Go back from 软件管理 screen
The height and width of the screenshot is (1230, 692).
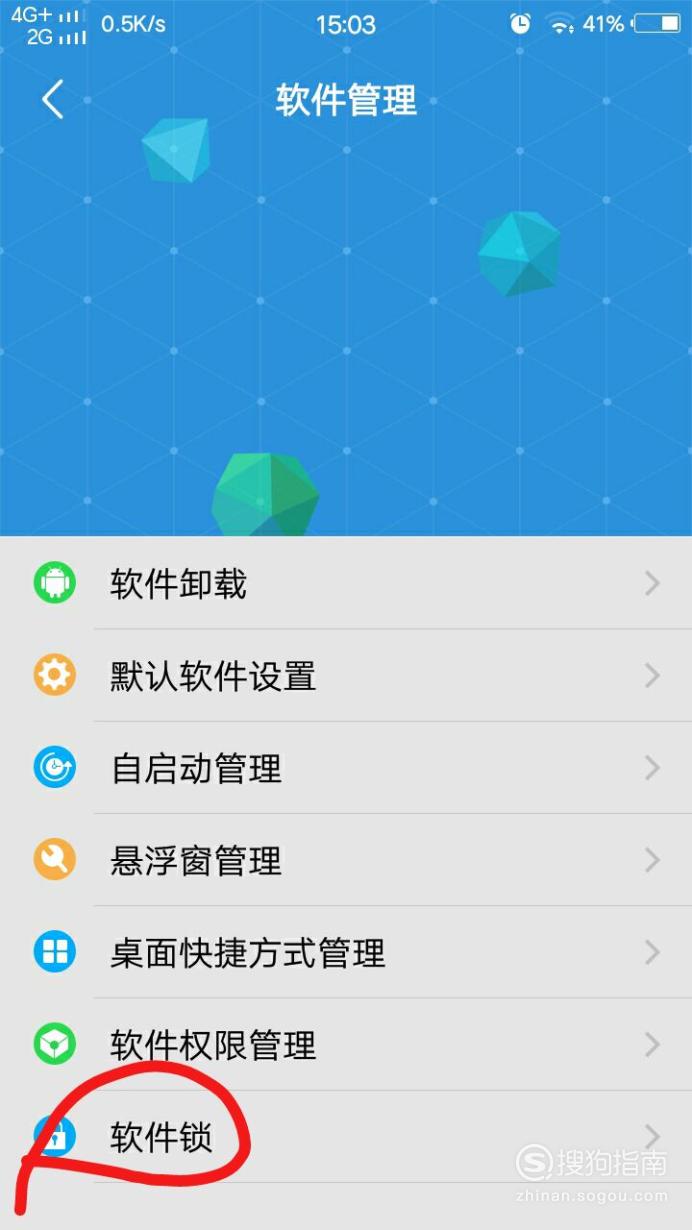click(x=52, y=100)
